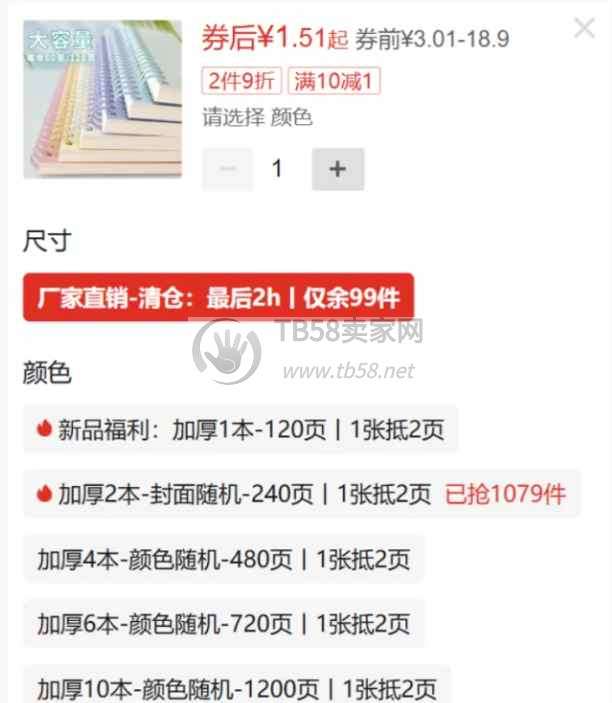Decrease quantity with the minus button
The image size is (612, 703).
pos(228,169)
